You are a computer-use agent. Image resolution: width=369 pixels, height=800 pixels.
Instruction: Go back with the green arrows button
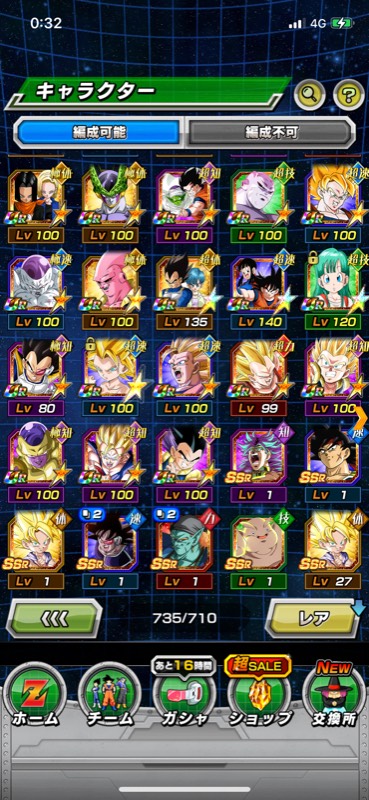click(54, 618)
